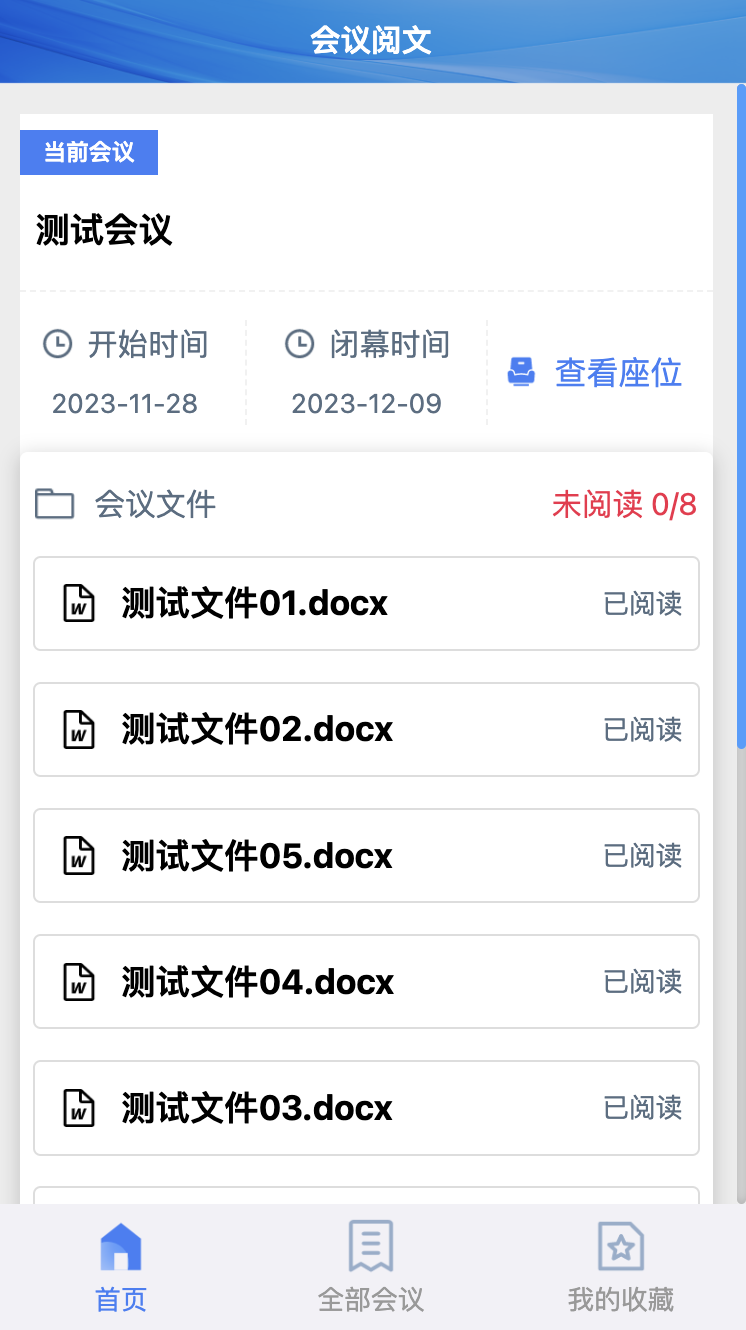Click the Word document icon for 测试文件02.docx
746x1330 pixels.
79,730
